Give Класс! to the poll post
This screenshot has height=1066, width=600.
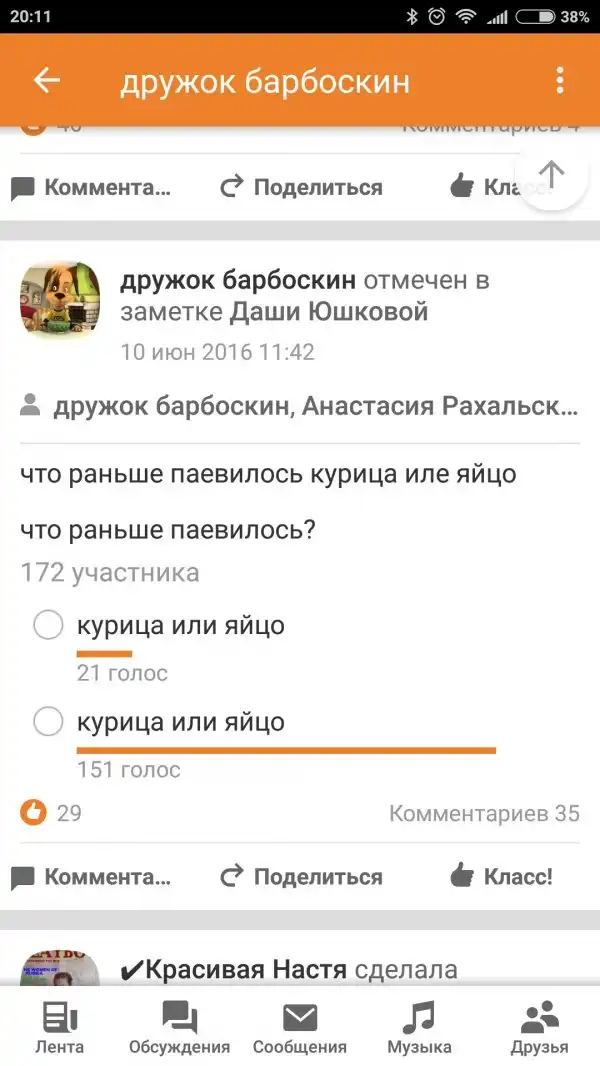coord(501,877)
